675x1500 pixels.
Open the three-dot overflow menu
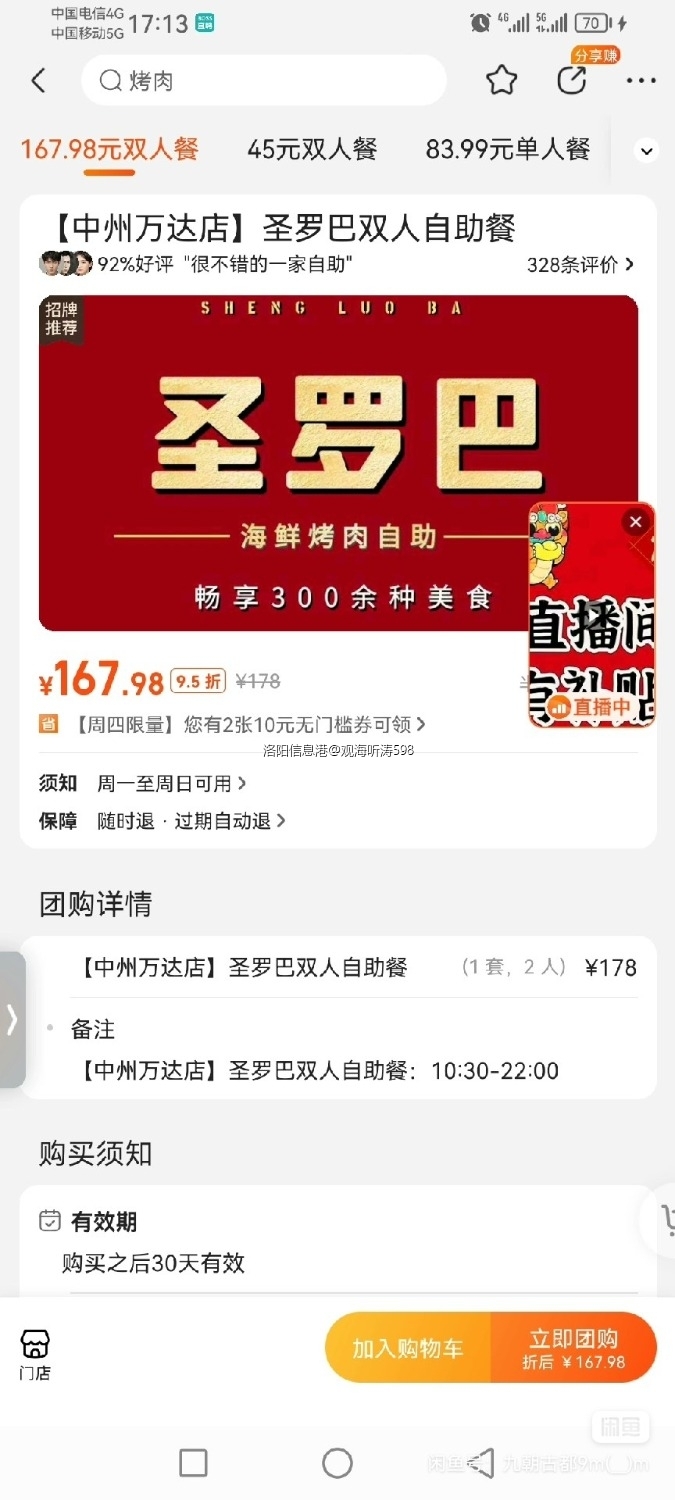(x=640, y=81)
